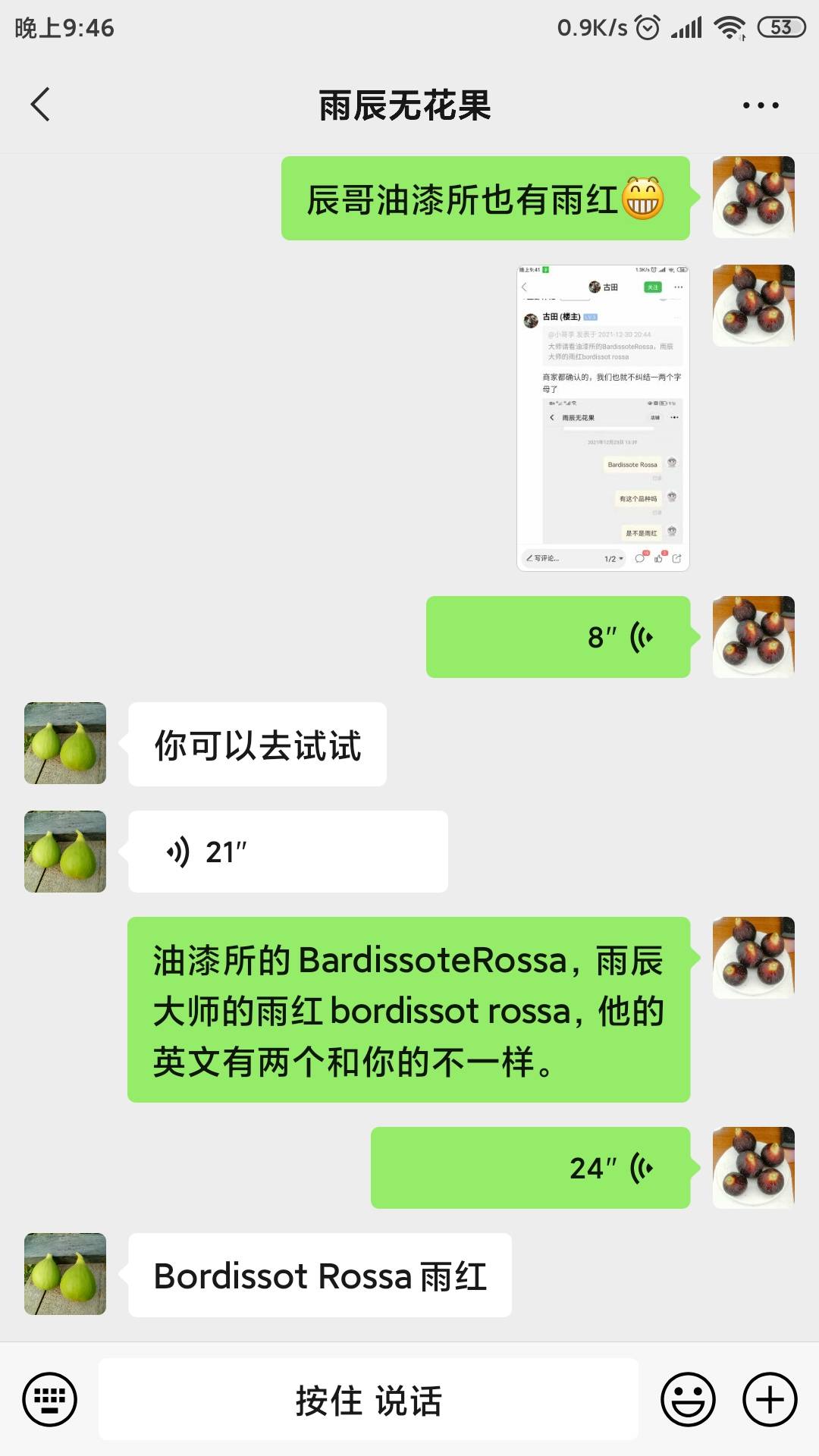Open the three-dot chat options menu
The width and height of the screenshot is (819, 1456).
(x=761, y=105)
